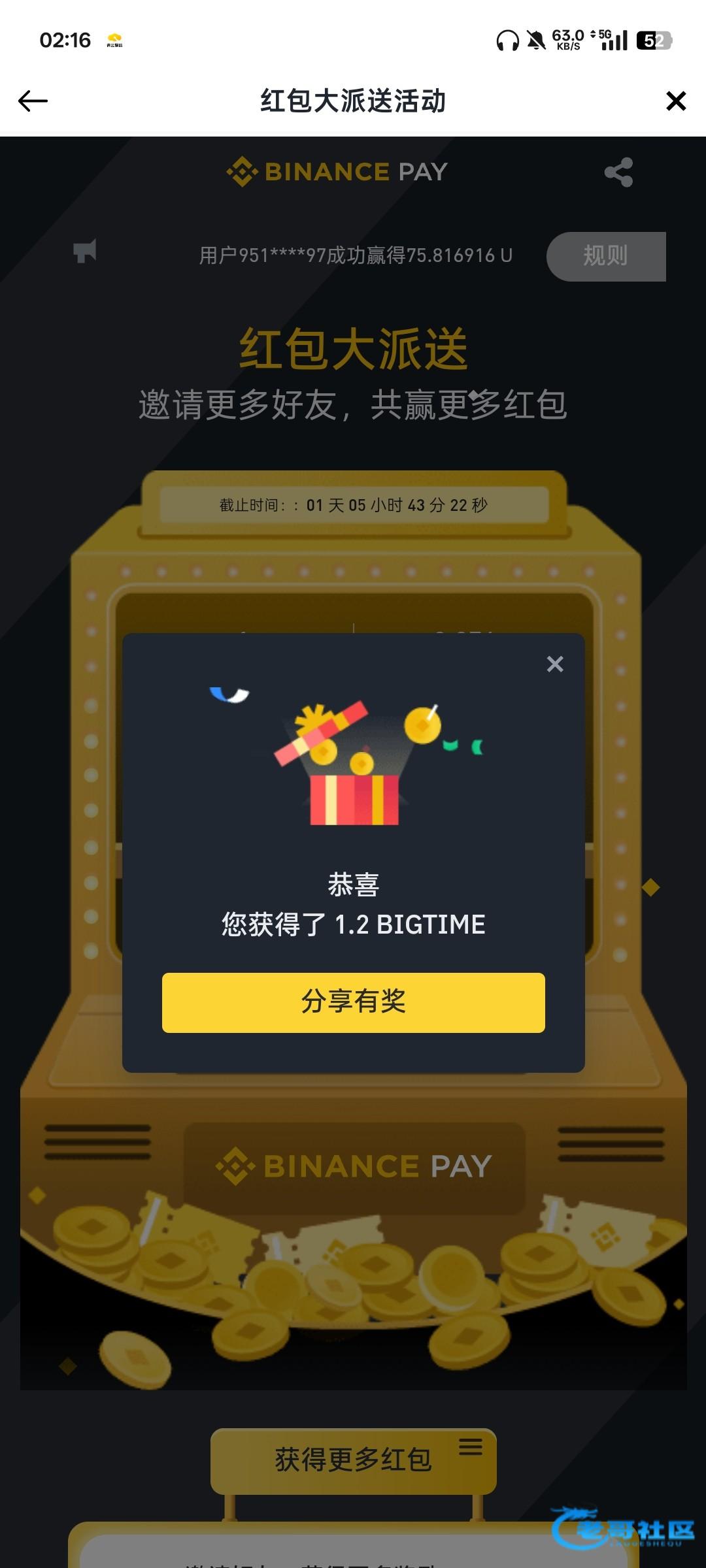The image size is (706, 1568).
Task: Tap the 分享有奖 button
Action: 353,1002
